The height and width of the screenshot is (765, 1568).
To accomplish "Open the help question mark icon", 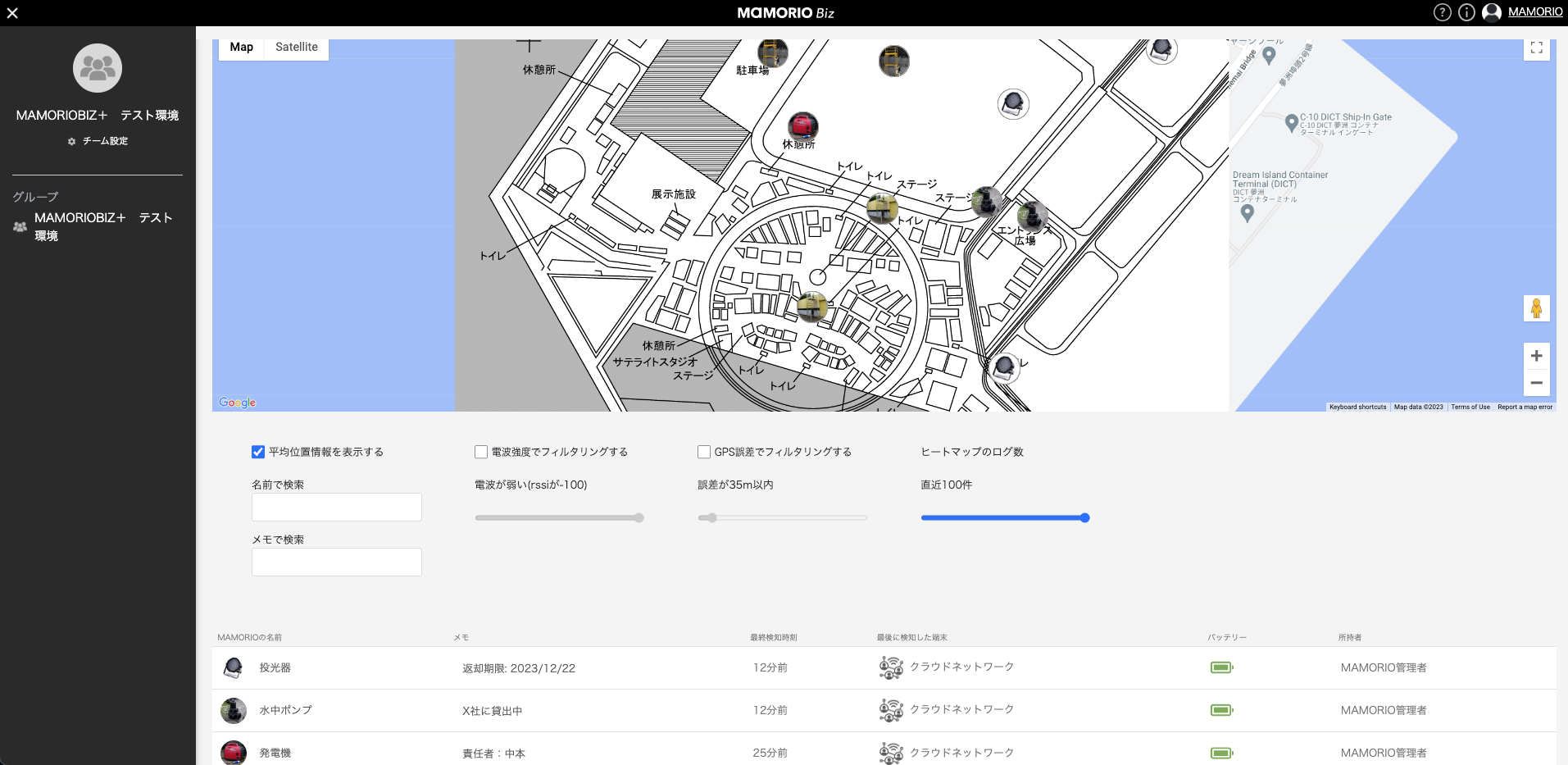I will [1442, 12].
